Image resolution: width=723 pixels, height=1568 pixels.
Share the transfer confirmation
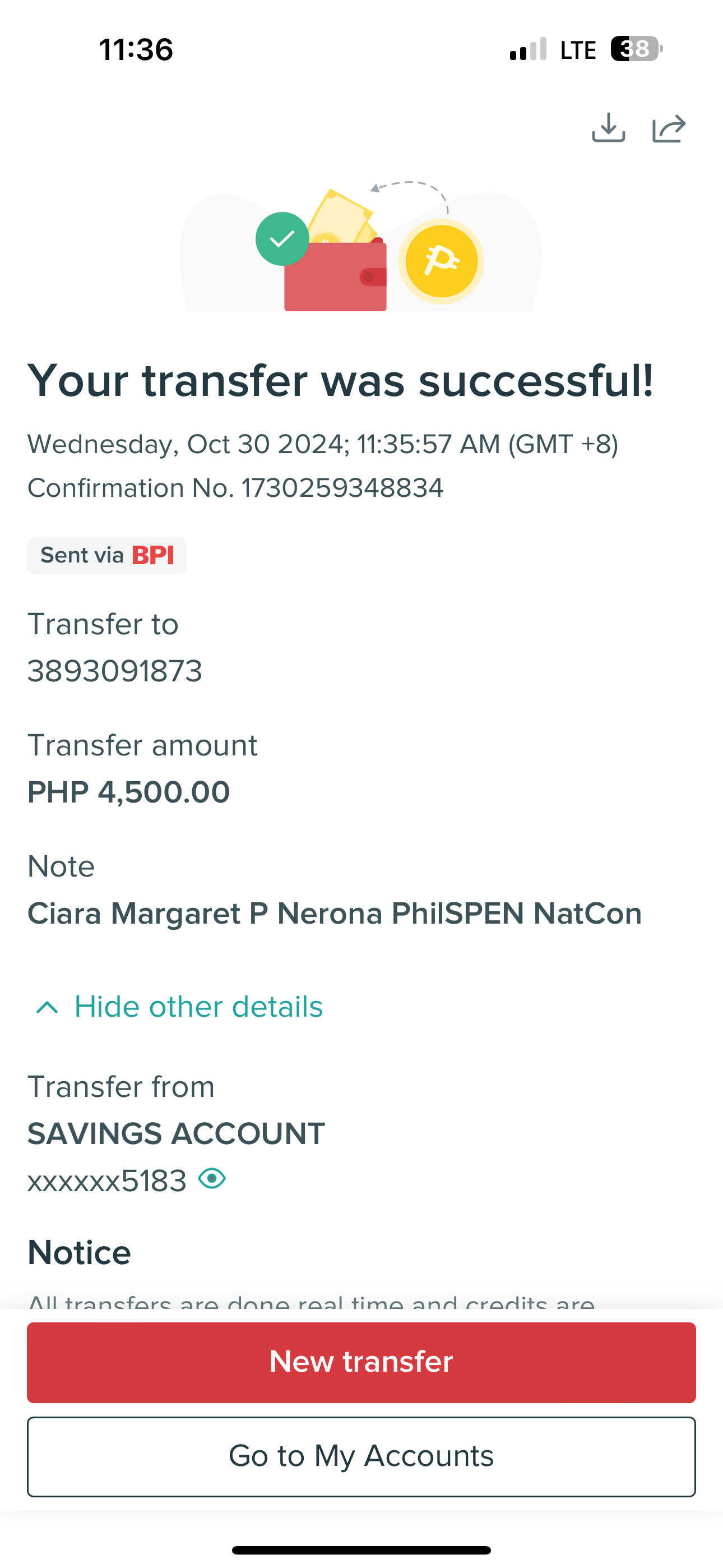[x=669, y=128]
